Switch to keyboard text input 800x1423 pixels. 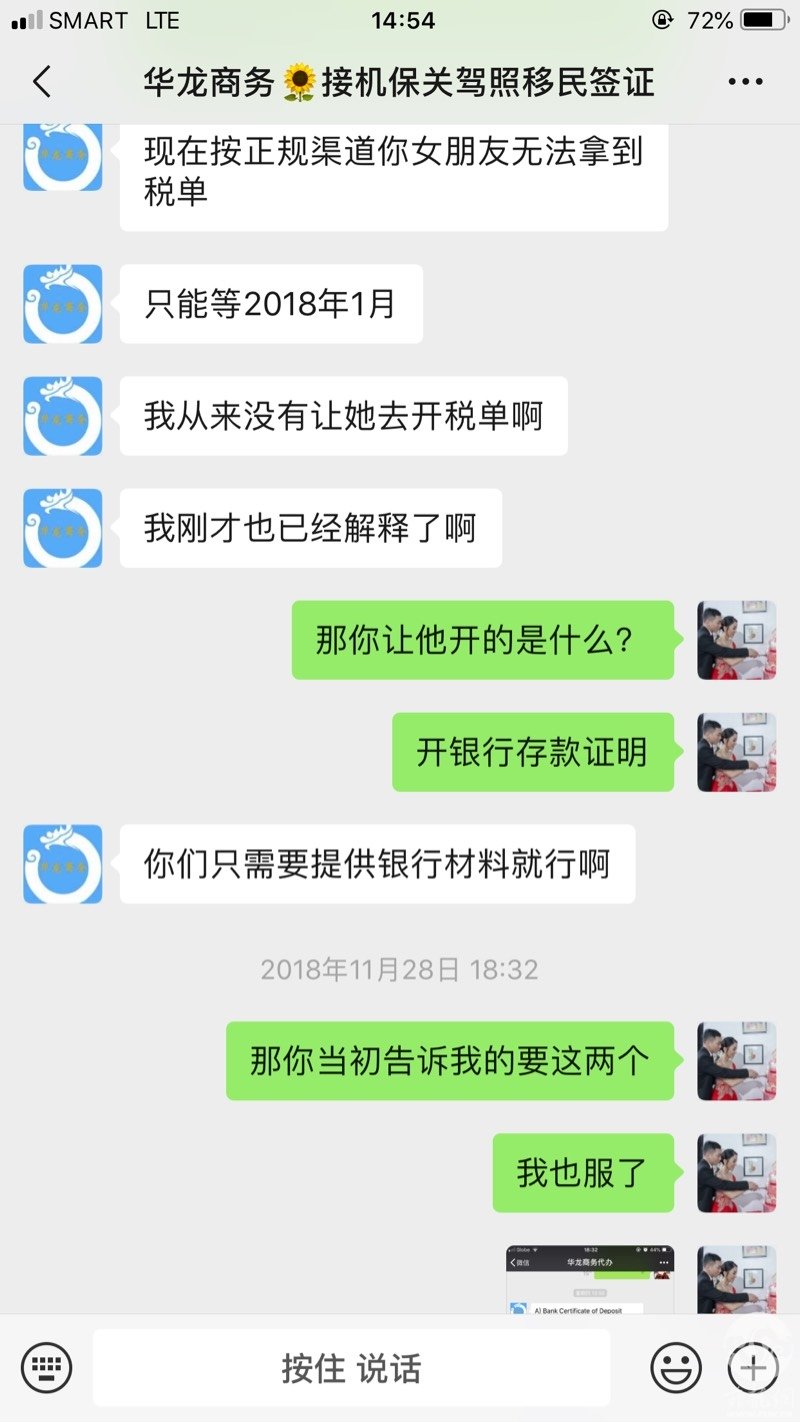46,1366
